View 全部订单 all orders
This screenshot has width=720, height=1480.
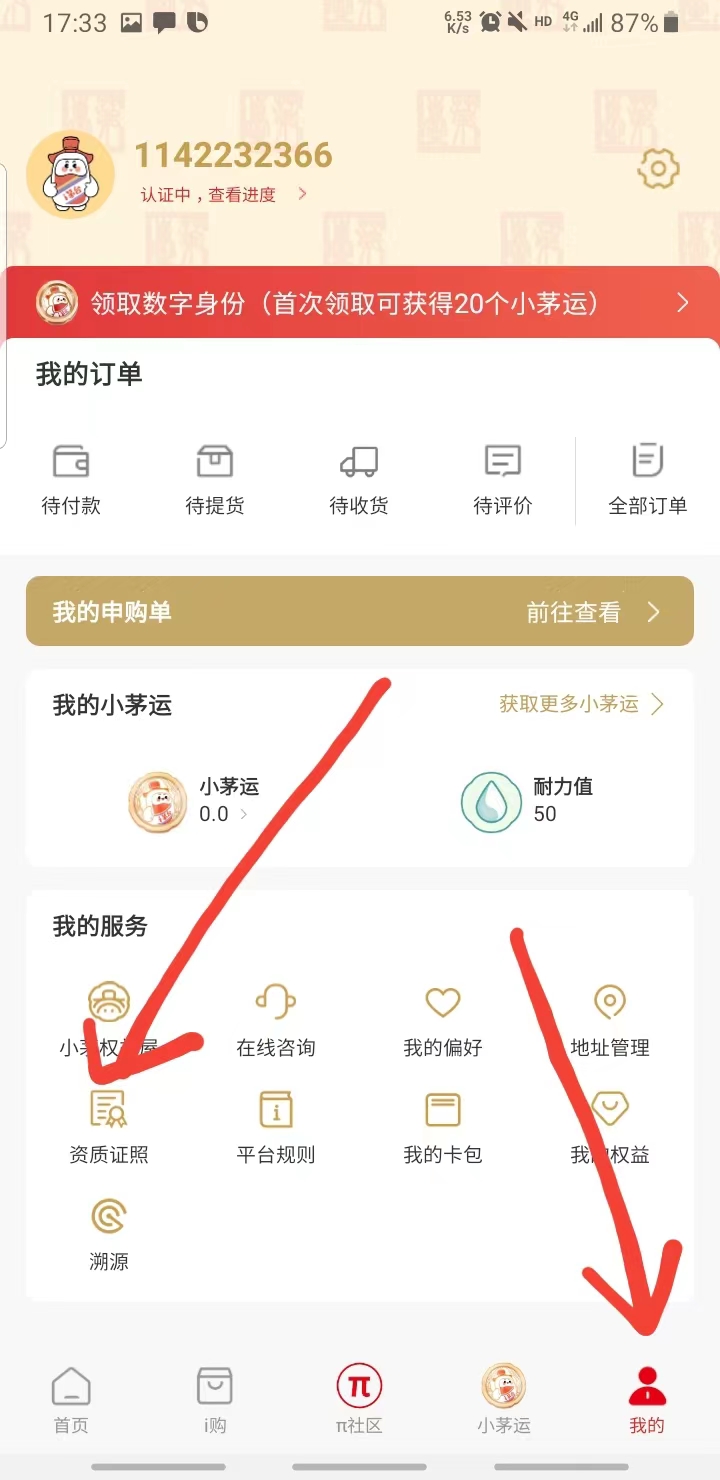point(648,478)
